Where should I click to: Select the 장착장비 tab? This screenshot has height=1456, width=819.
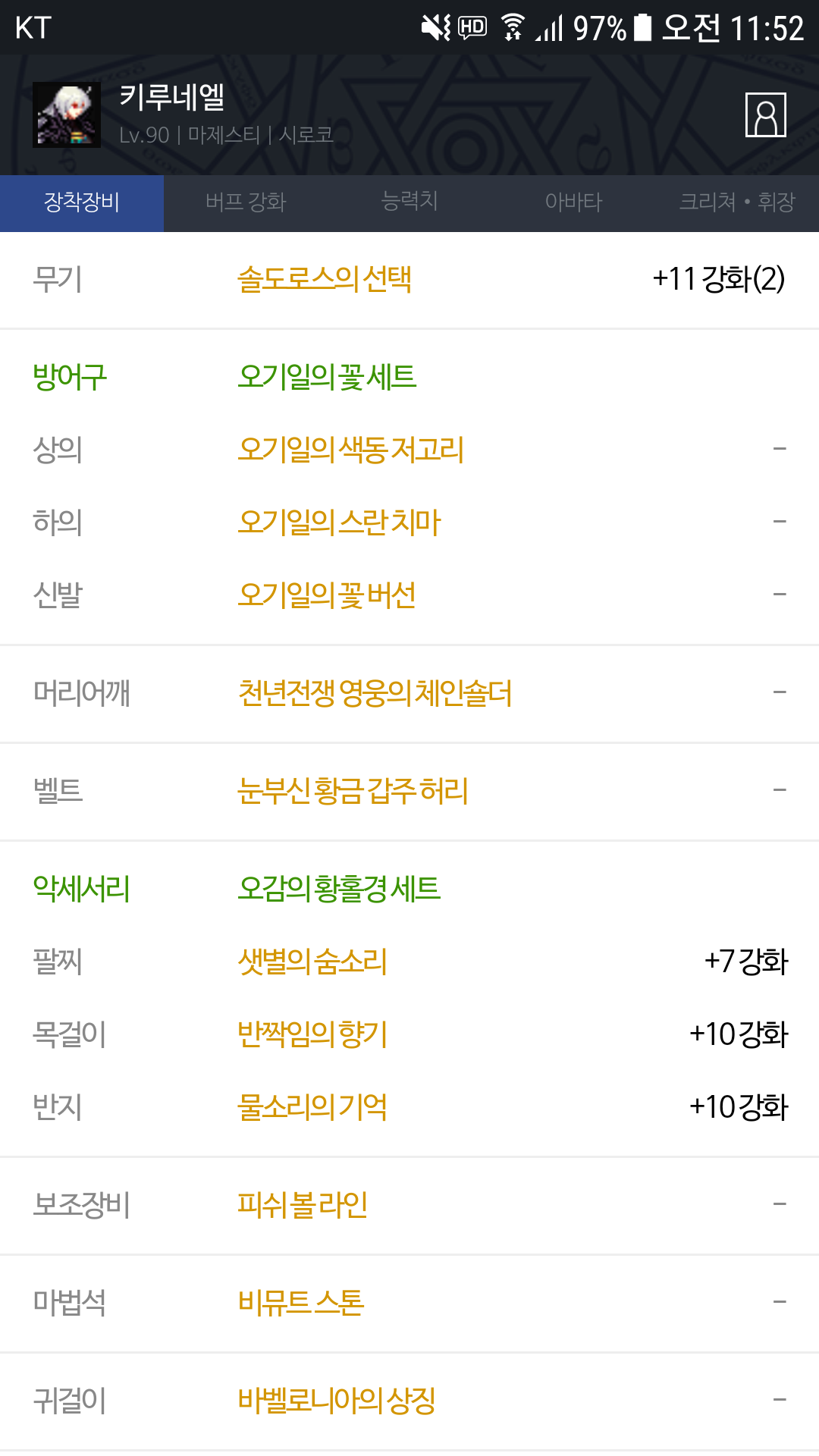82,202
